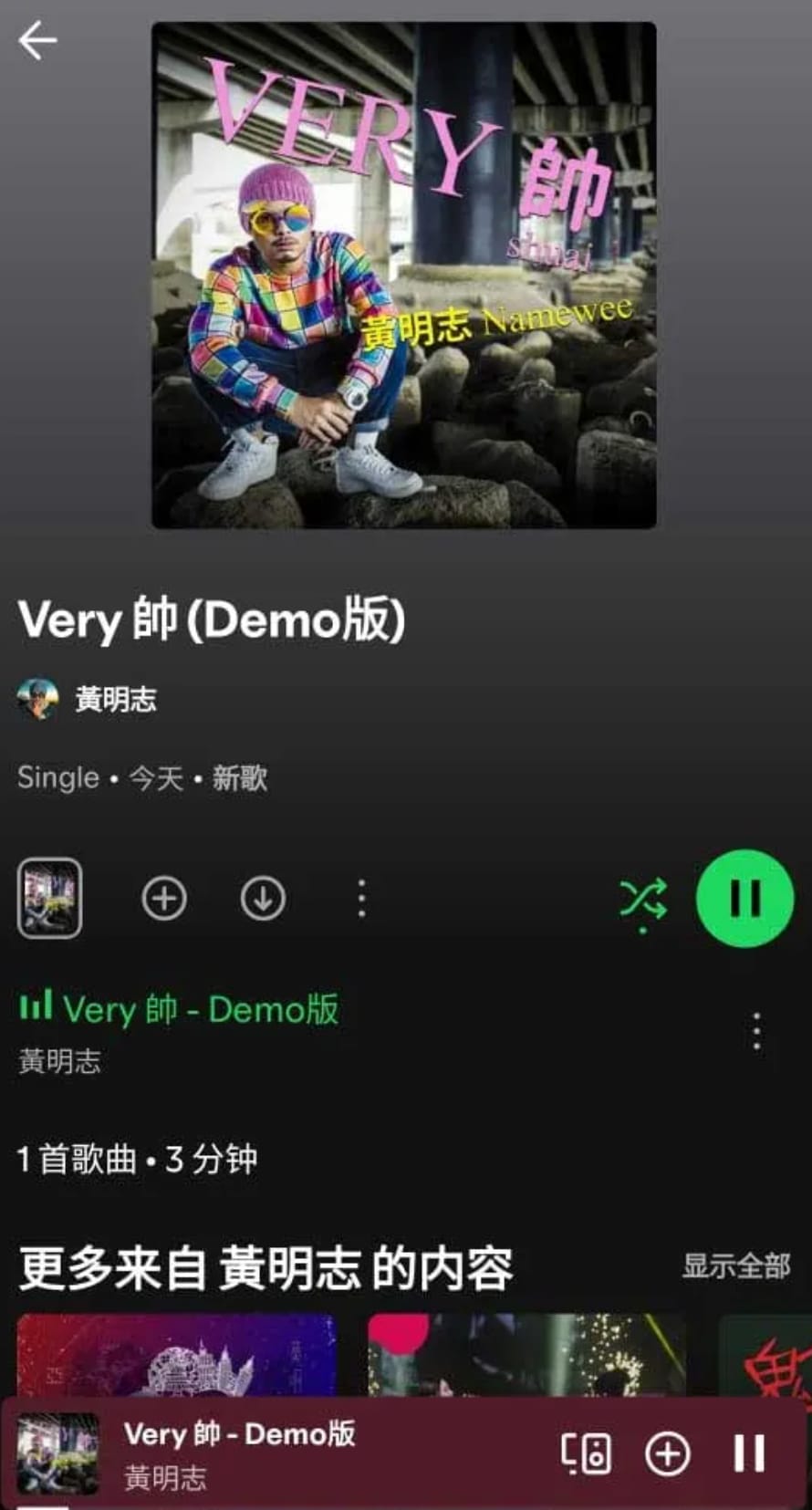Add current song from the mini player
The height and width of the screenshot is (1510, 812).
pos(668,1453)
